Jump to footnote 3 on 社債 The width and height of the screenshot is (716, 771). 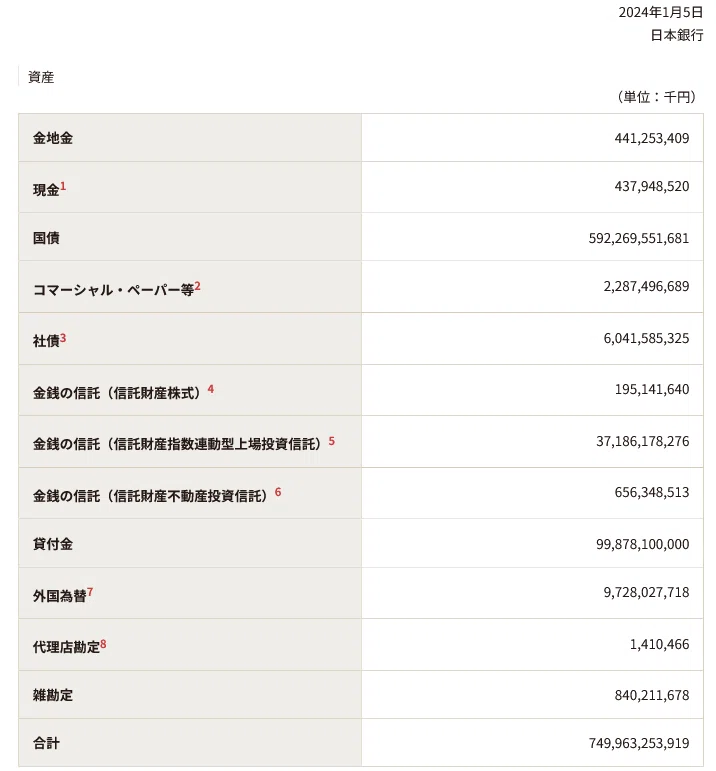click(x=63, y=338)
